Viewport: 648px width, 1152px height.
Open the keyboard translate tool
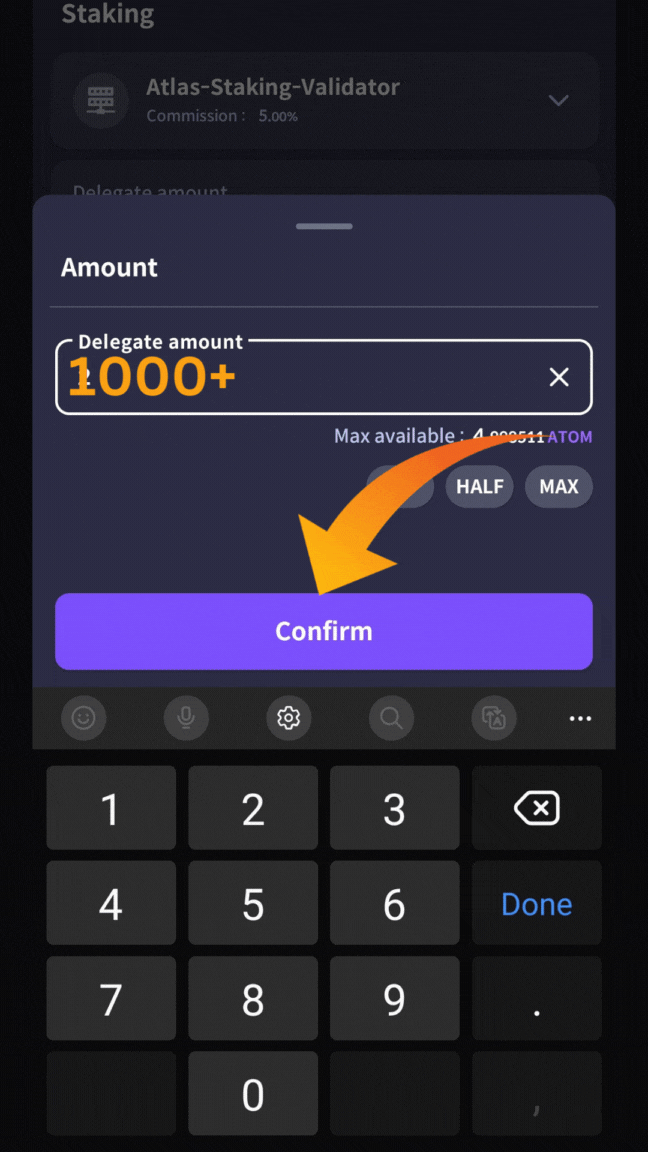pos(494,718)
